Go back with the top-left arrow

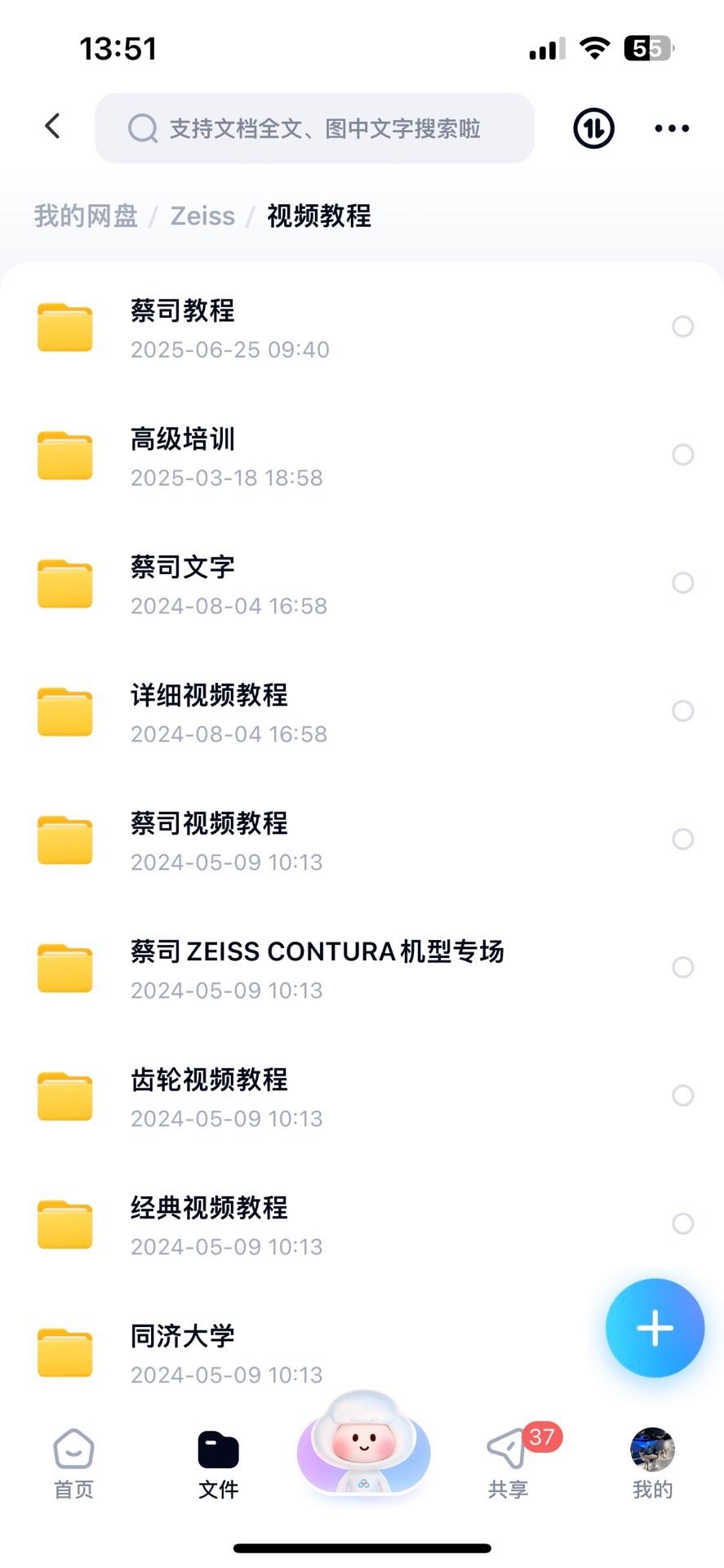[53, 127]
